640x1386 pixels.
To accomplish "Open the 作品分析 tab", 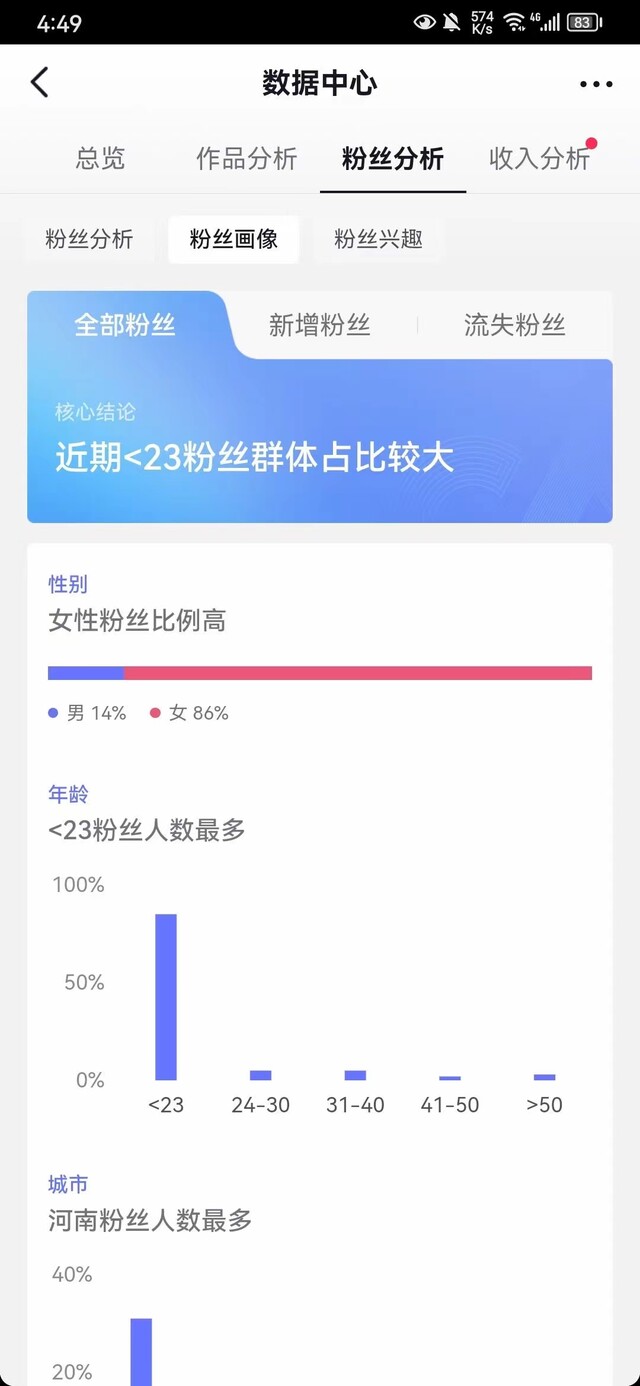I will [x=246, y=158].
